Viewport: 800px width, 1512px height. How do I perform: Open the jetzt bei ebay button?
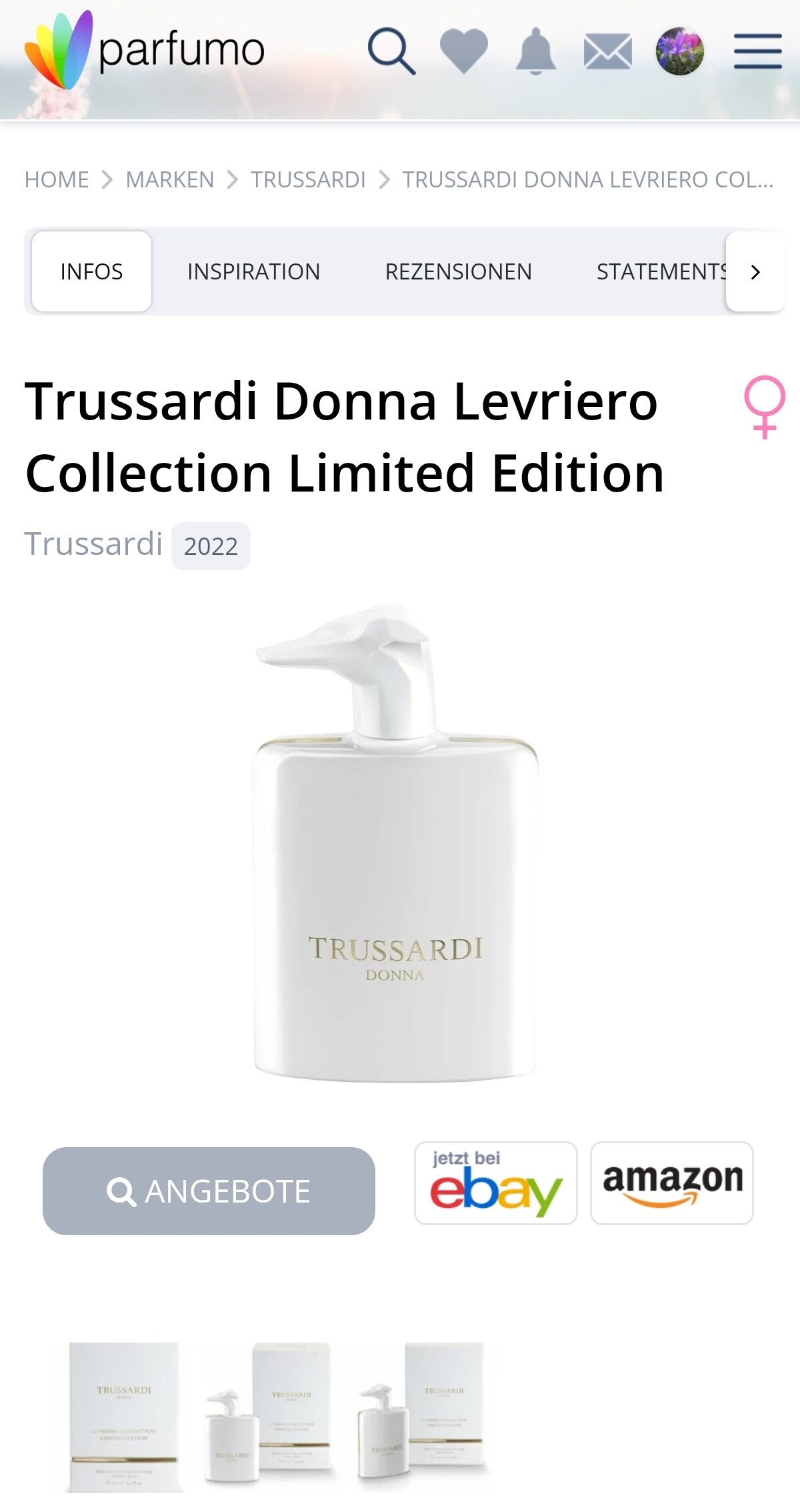(496, 1183)
